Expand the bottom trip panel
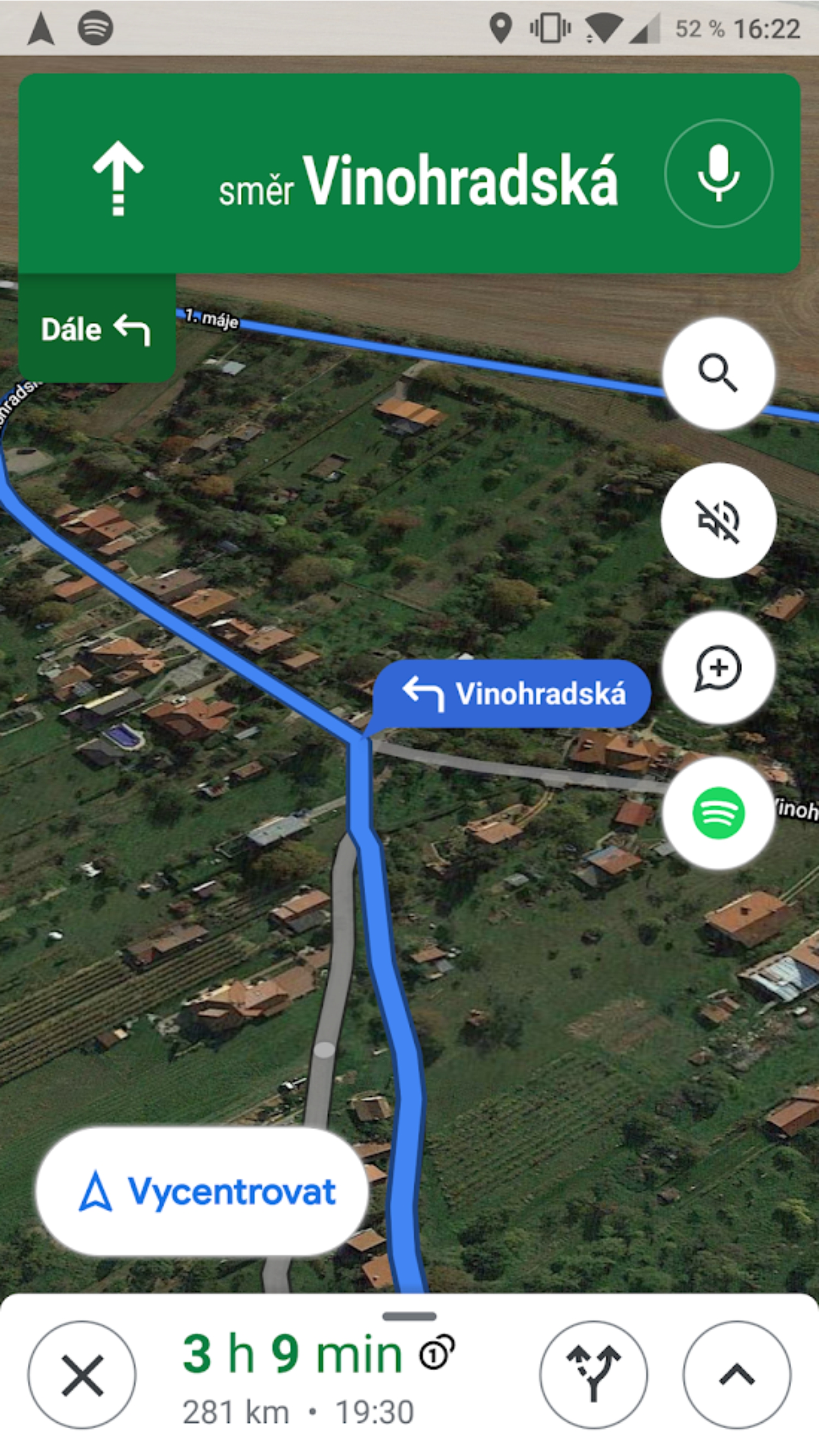The width and height of the screenshot is (819, 1456). click(x=737, y=1375)
